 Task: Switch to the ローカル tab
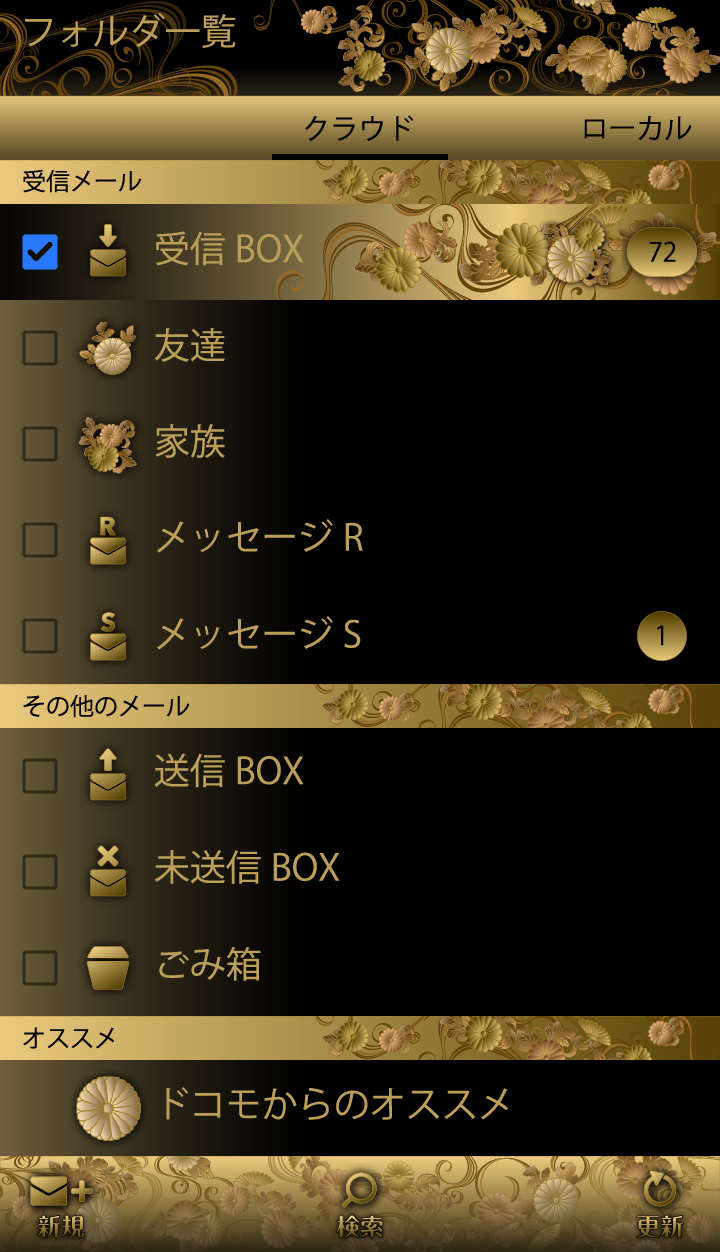point(636,128)
